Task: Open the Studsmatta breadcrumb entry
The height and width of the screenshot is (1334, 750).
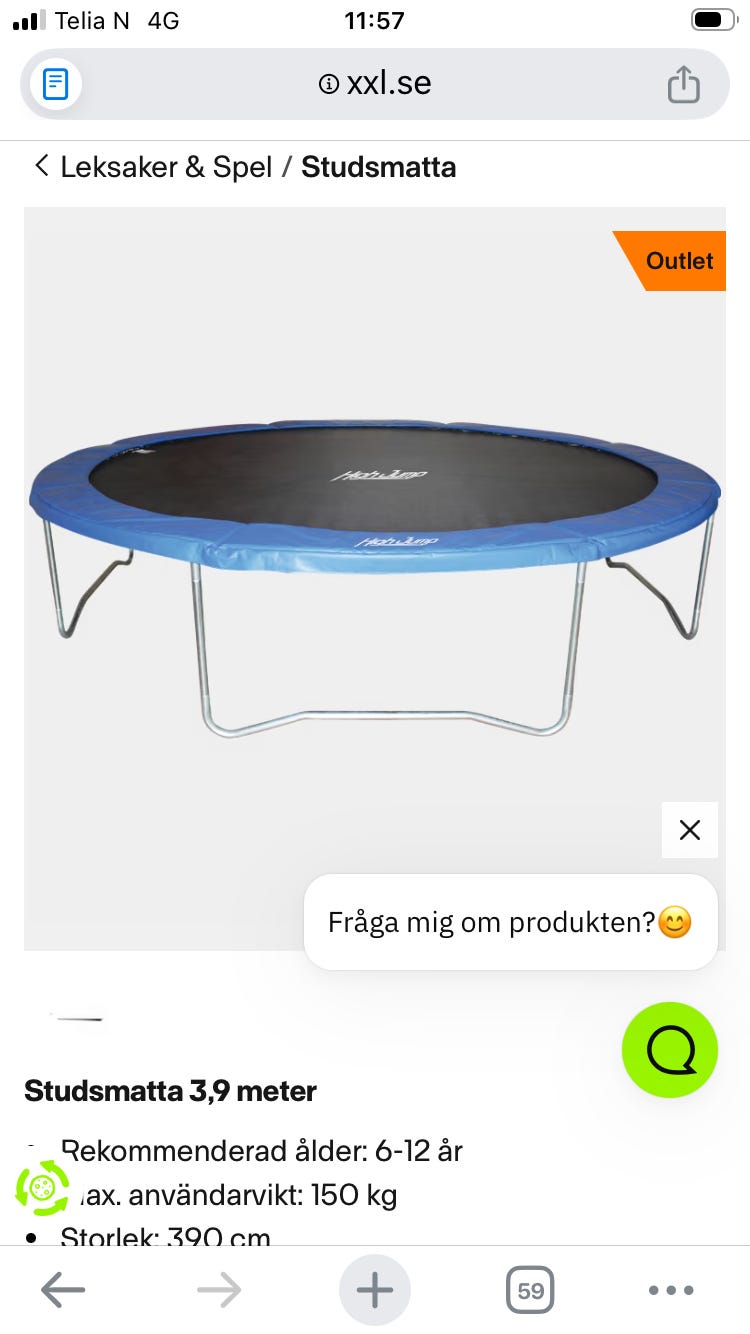Action: (x=378, y=167)
